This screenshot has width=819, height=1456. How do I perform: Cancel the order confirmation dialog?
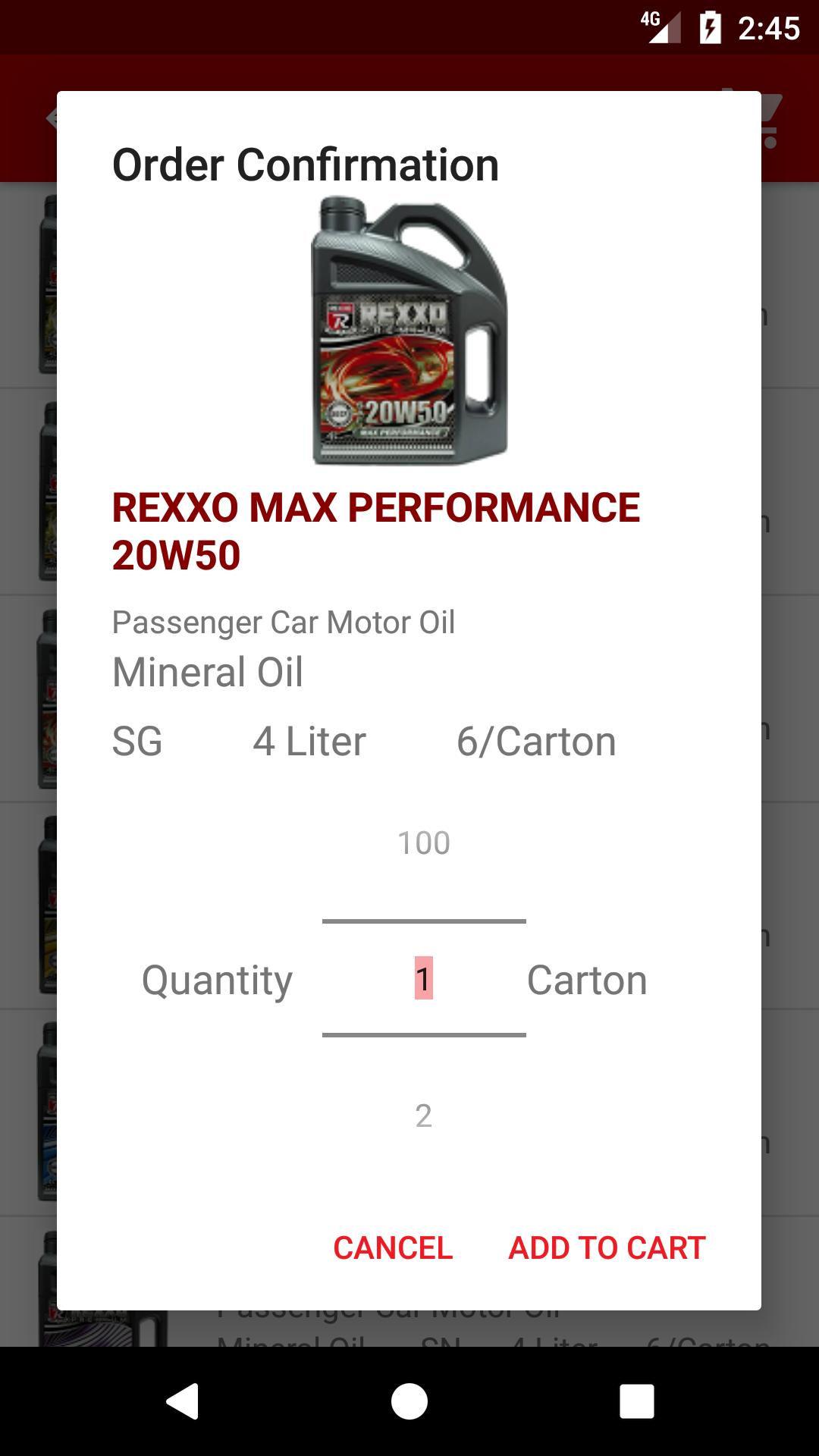point(393,1248)
